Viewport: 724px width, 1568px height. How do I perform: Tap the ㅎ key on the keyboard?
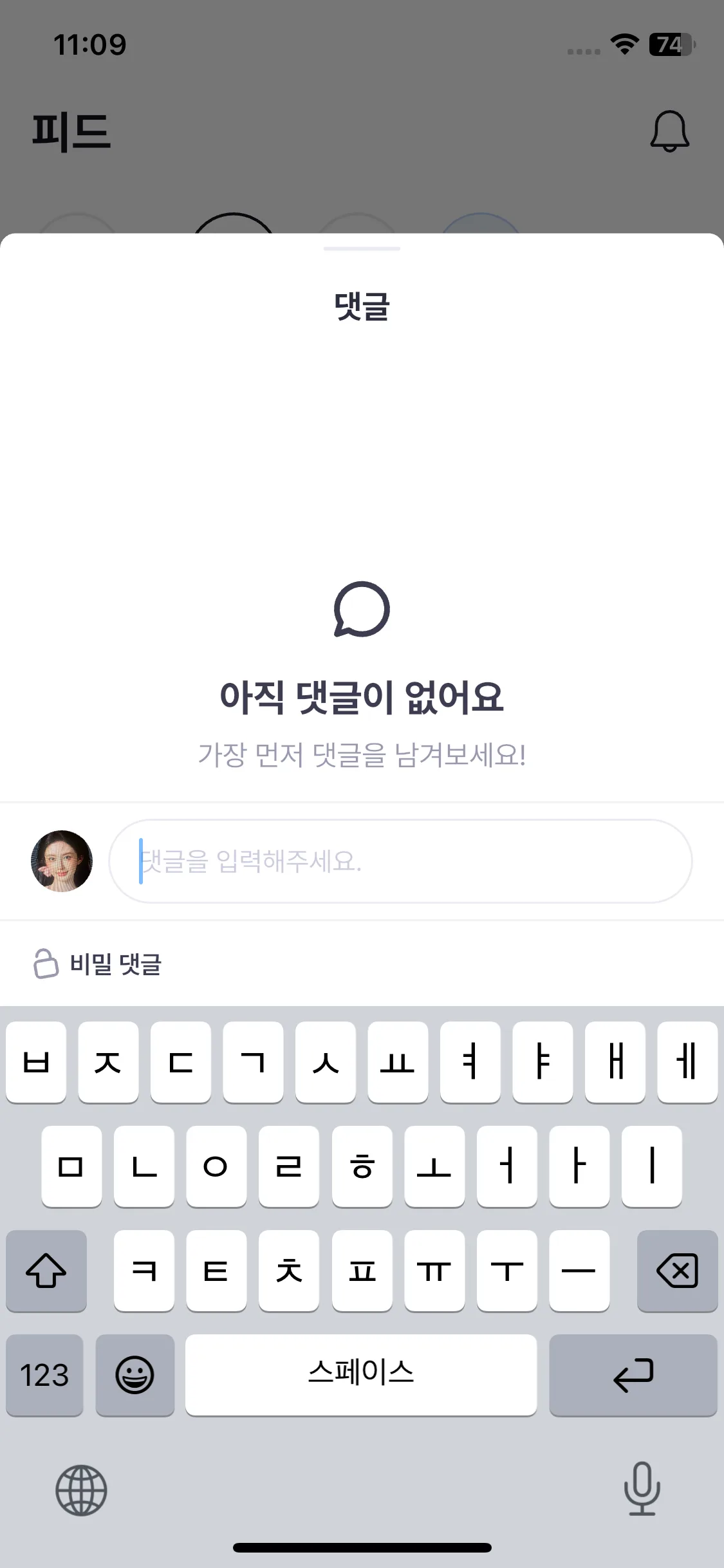coord(361,1167)
